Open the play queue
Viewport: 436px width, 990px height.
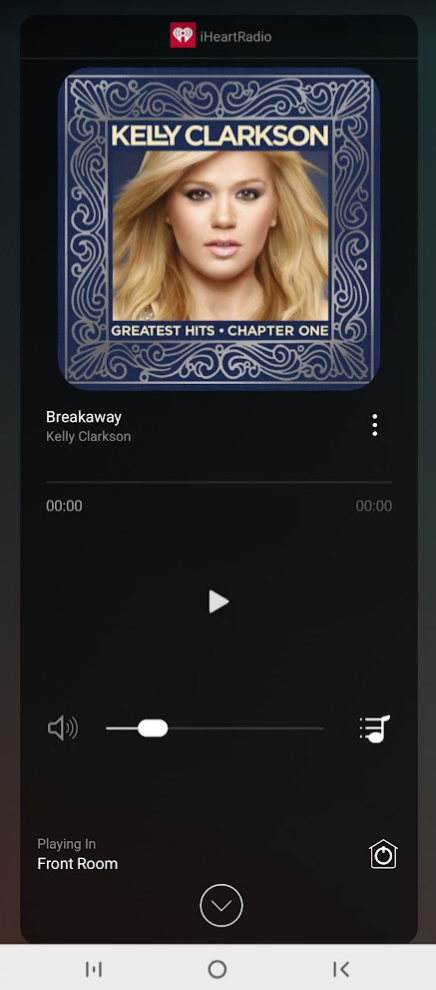coord(375,729)
